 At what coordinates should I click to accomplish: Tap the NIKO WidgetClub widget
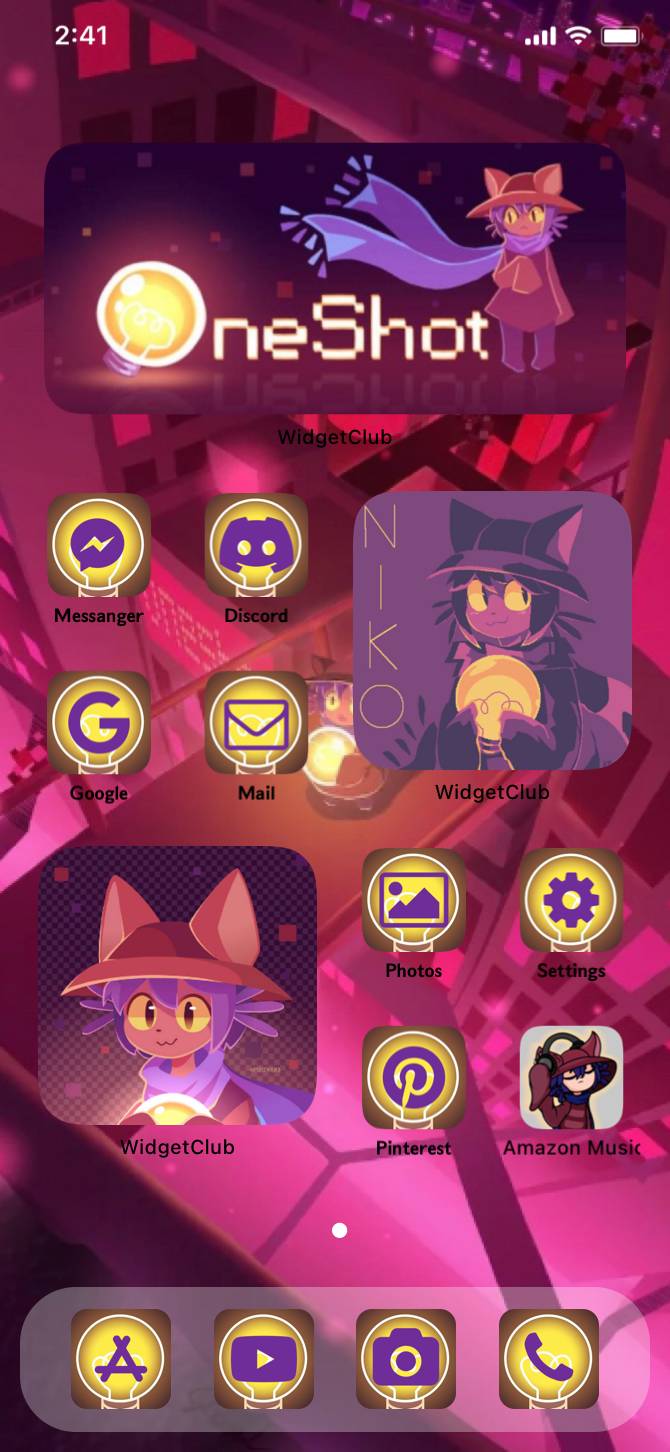pos(492,630)
